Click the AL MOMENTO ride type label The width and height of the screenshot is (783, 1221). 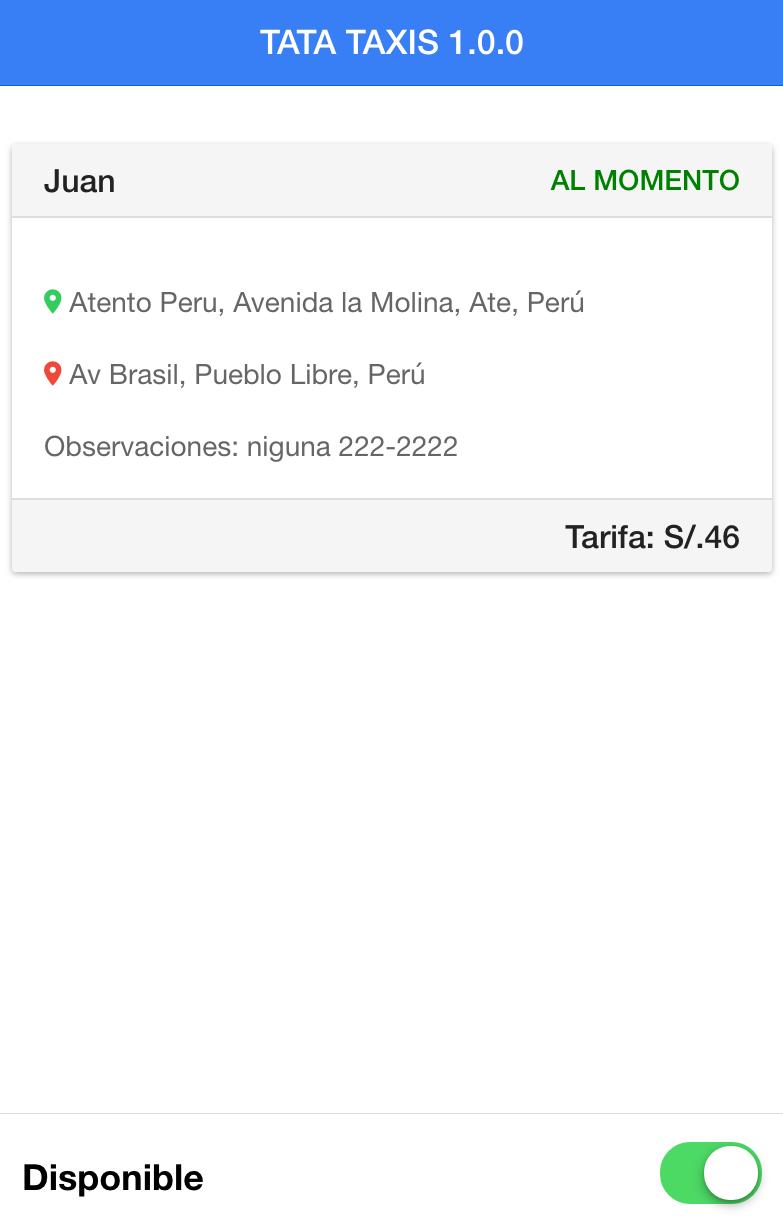click(x=645, y=181)
